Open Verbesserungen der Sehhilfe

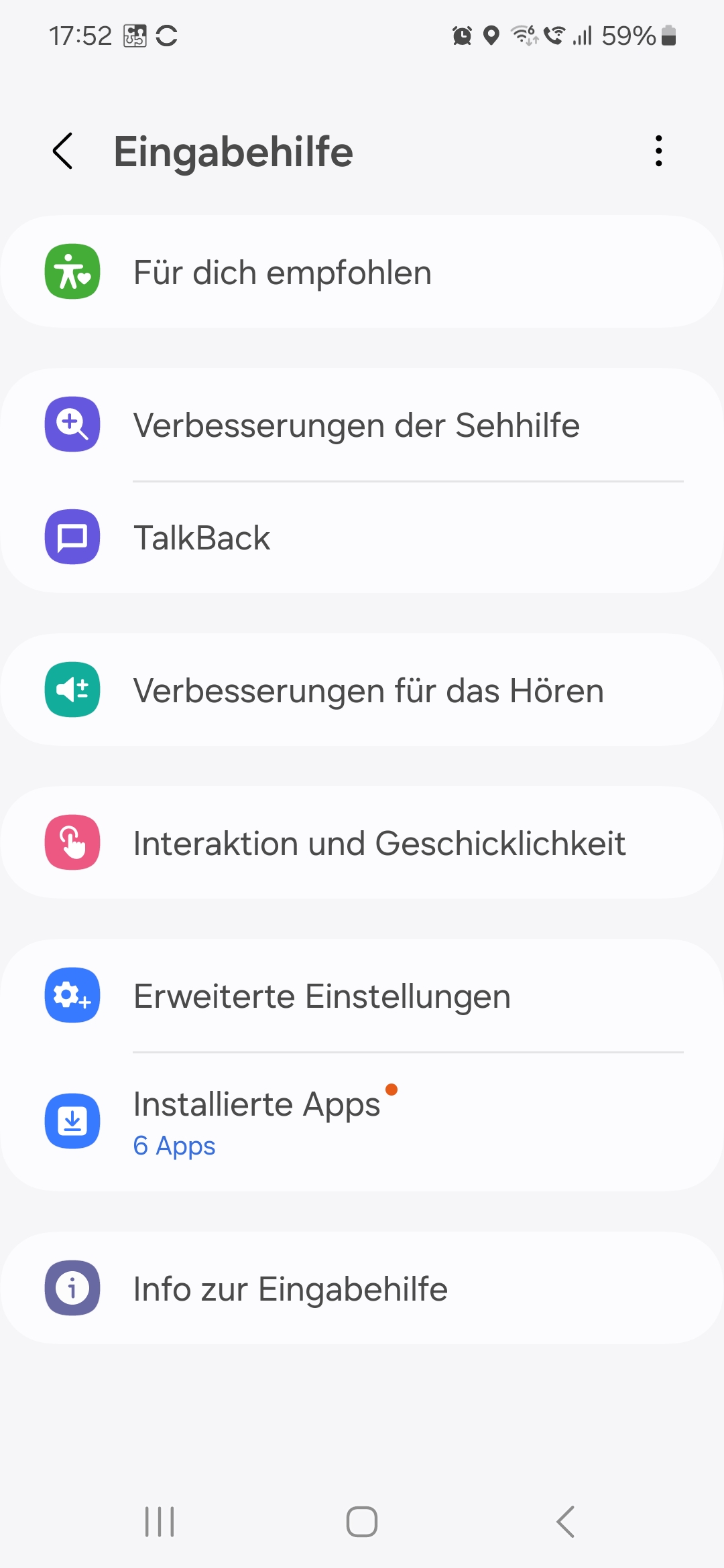coord(362,425)
